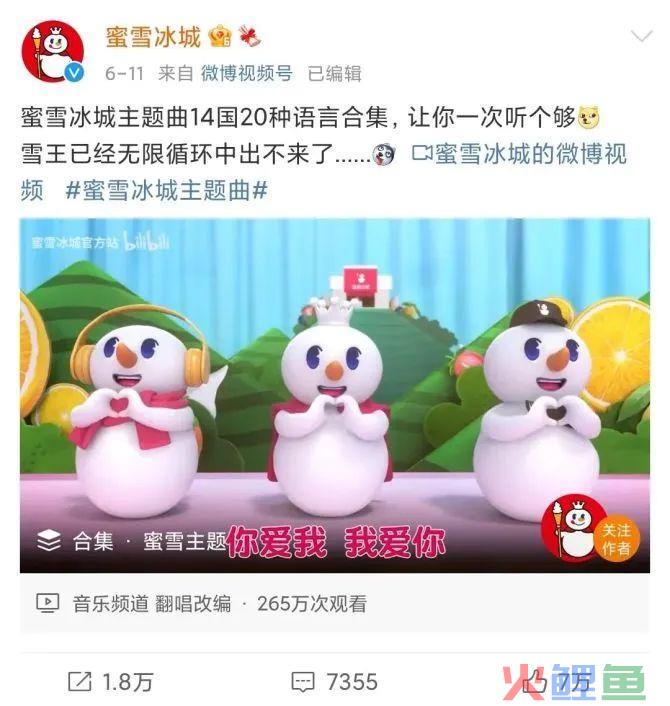Expand the post options chevron
The width and height of the screenshot is (670, 706).
639,37
